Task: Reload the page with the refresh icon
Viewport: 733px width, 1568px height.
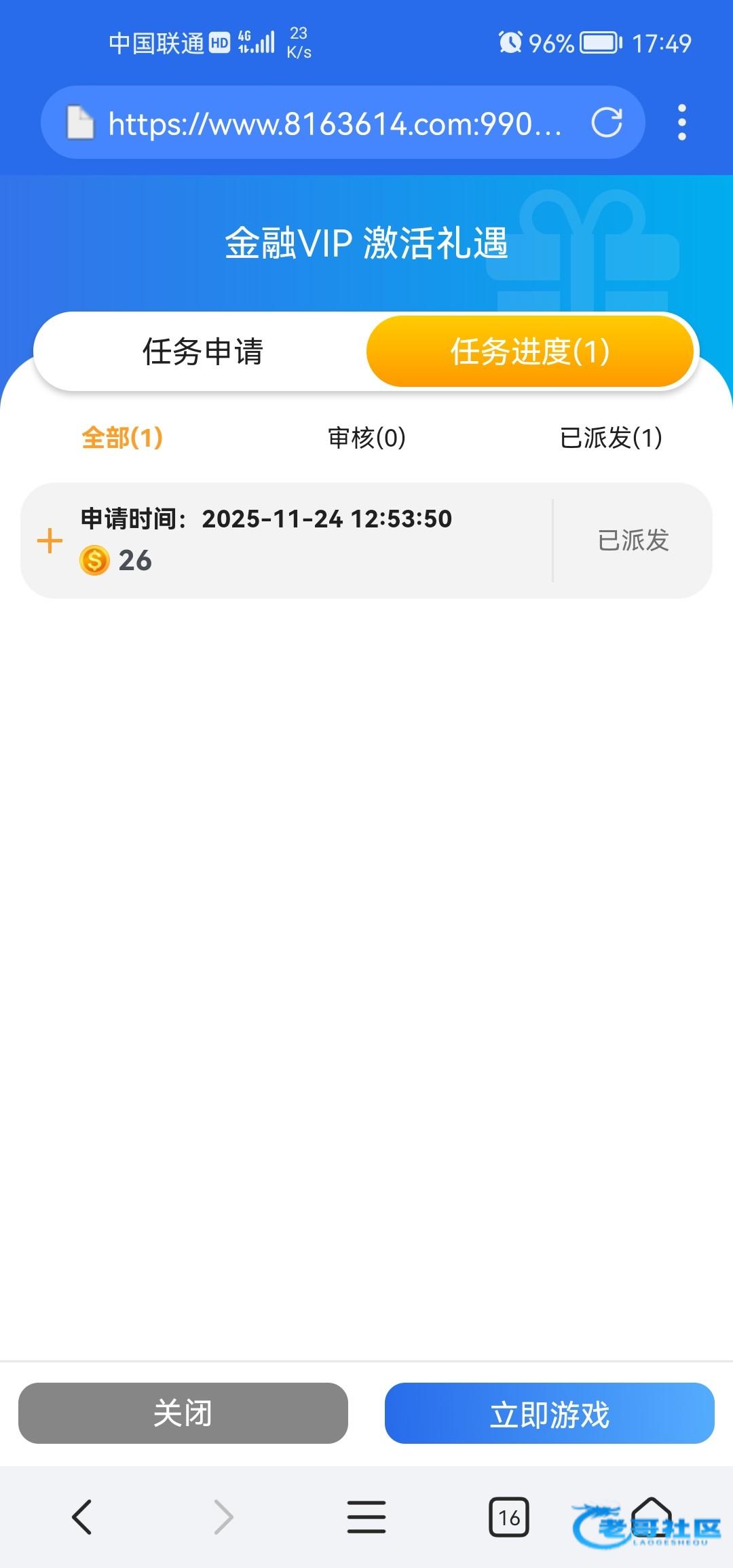Action: [606, 123]
